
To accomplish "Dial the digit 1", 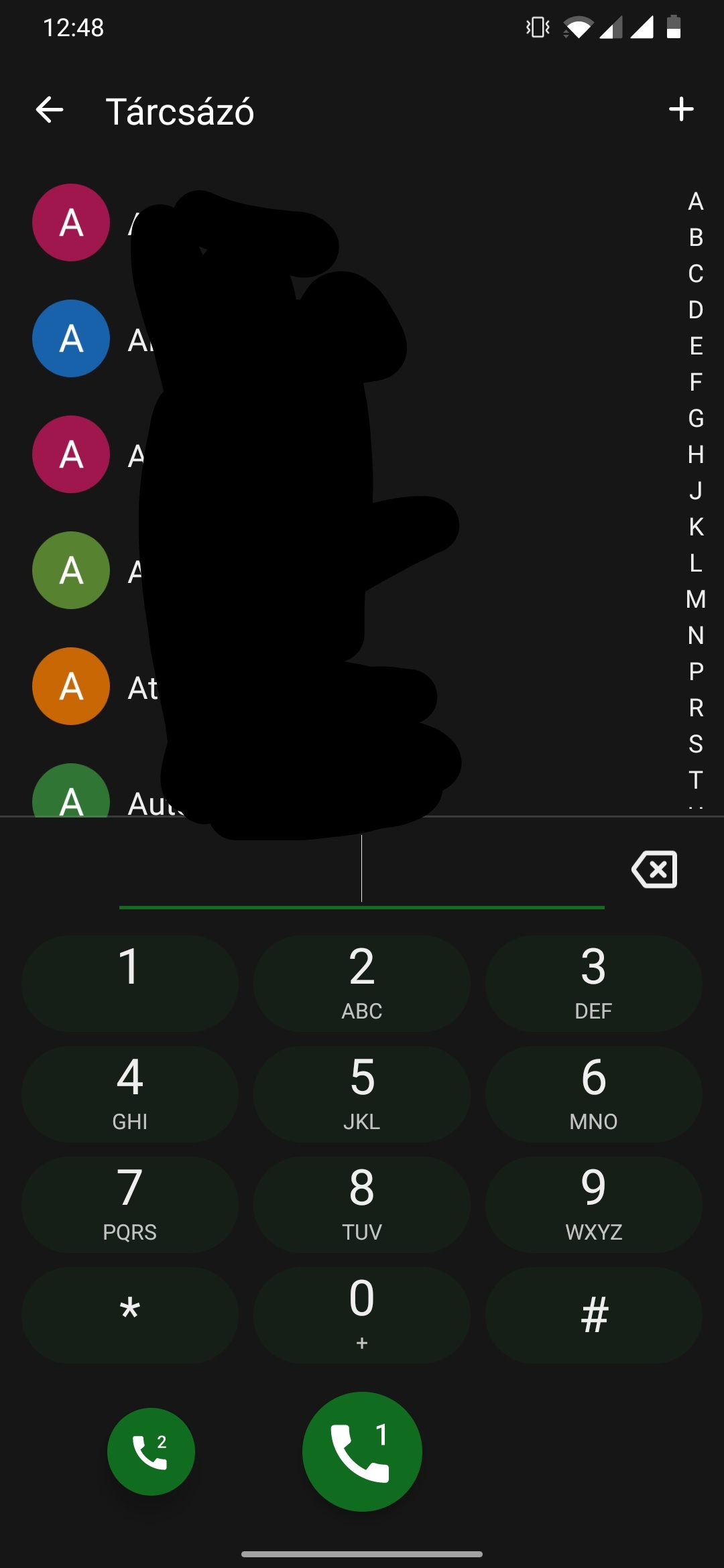I will point(130,983).
